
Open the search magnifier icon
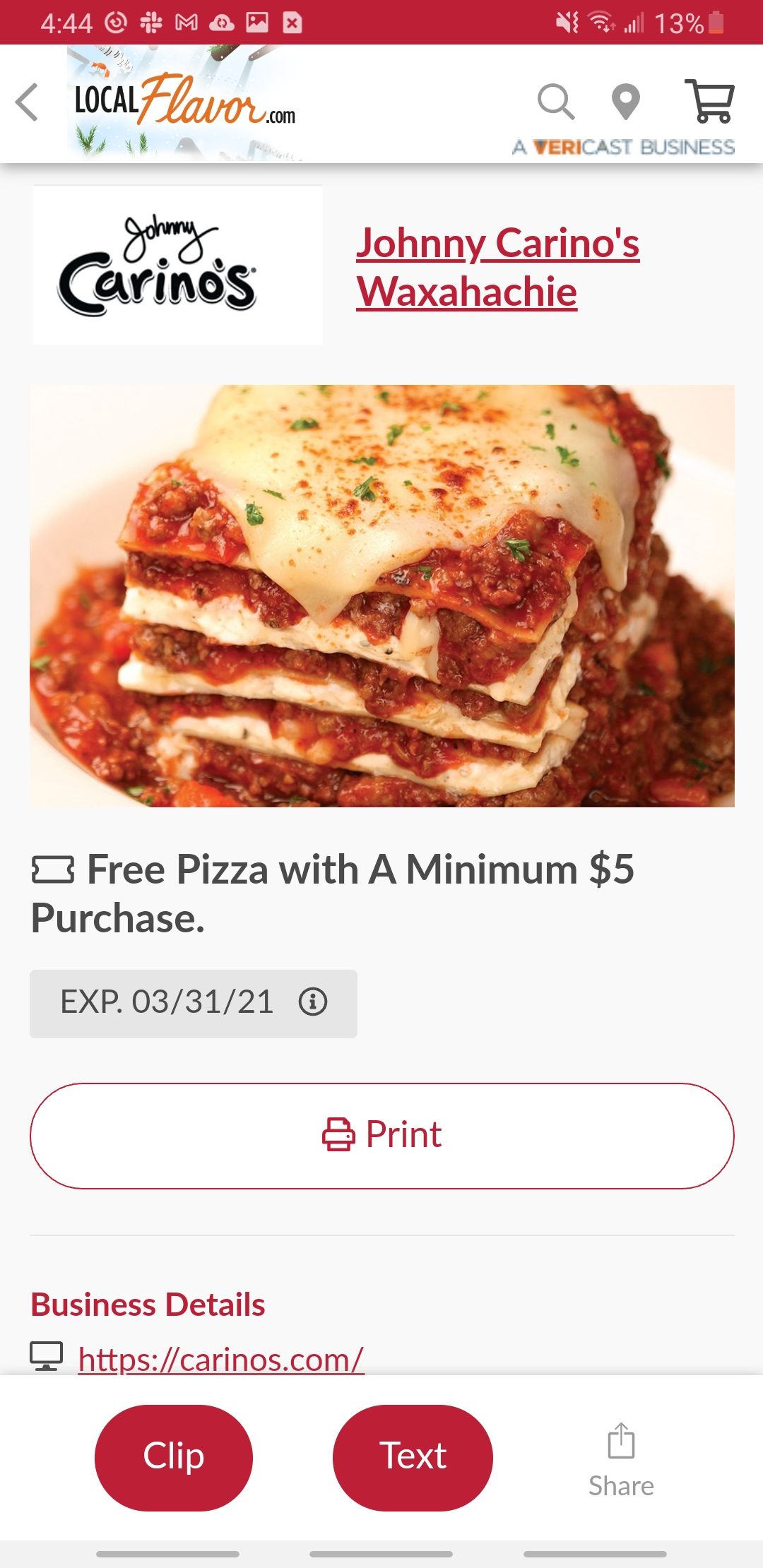pyautogui.click(x=556, y=102)
